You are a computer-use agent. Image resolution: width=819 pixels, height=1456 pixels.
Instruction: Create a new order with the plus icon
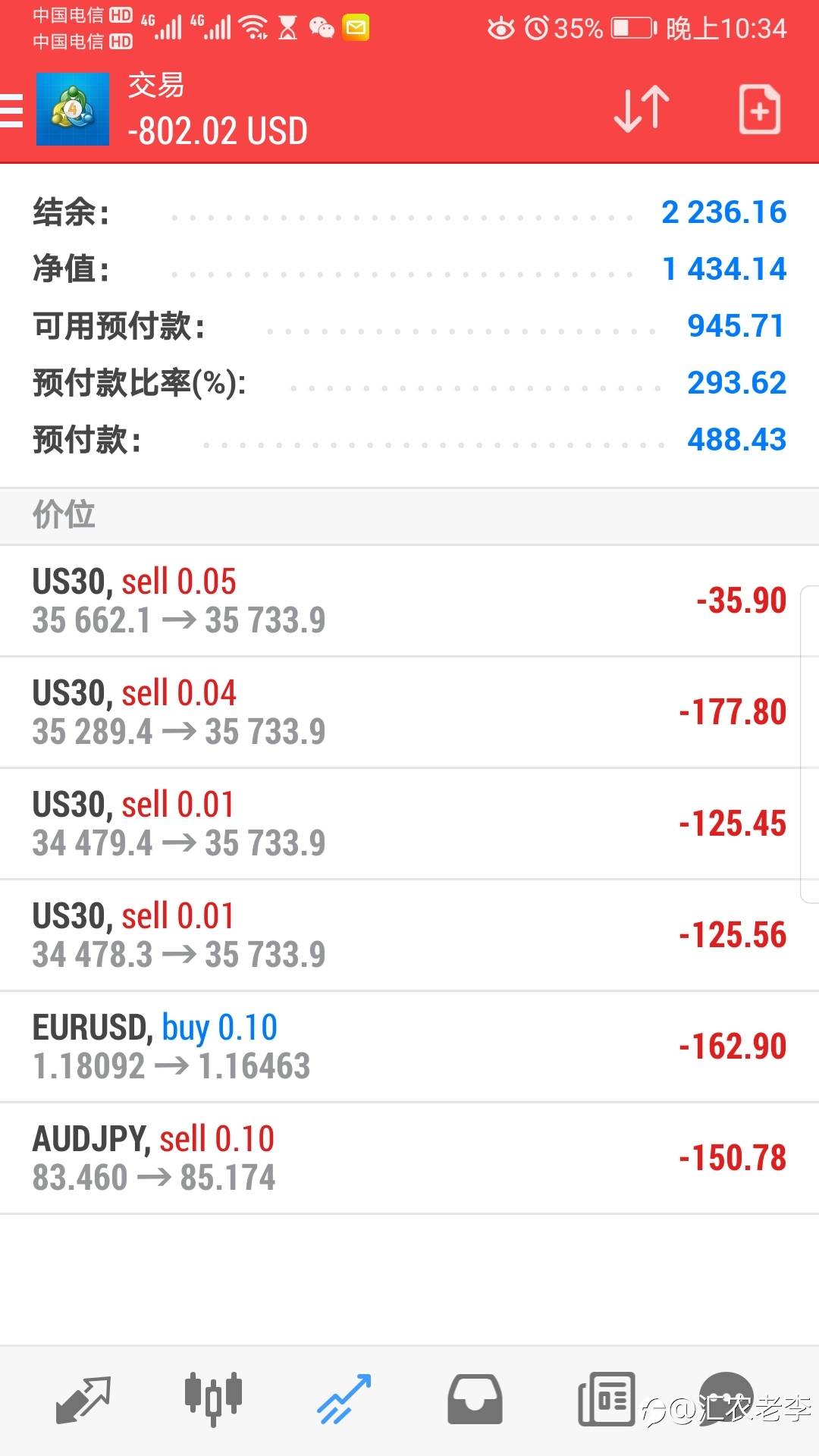pyautogui.click(x=760, y=110)
